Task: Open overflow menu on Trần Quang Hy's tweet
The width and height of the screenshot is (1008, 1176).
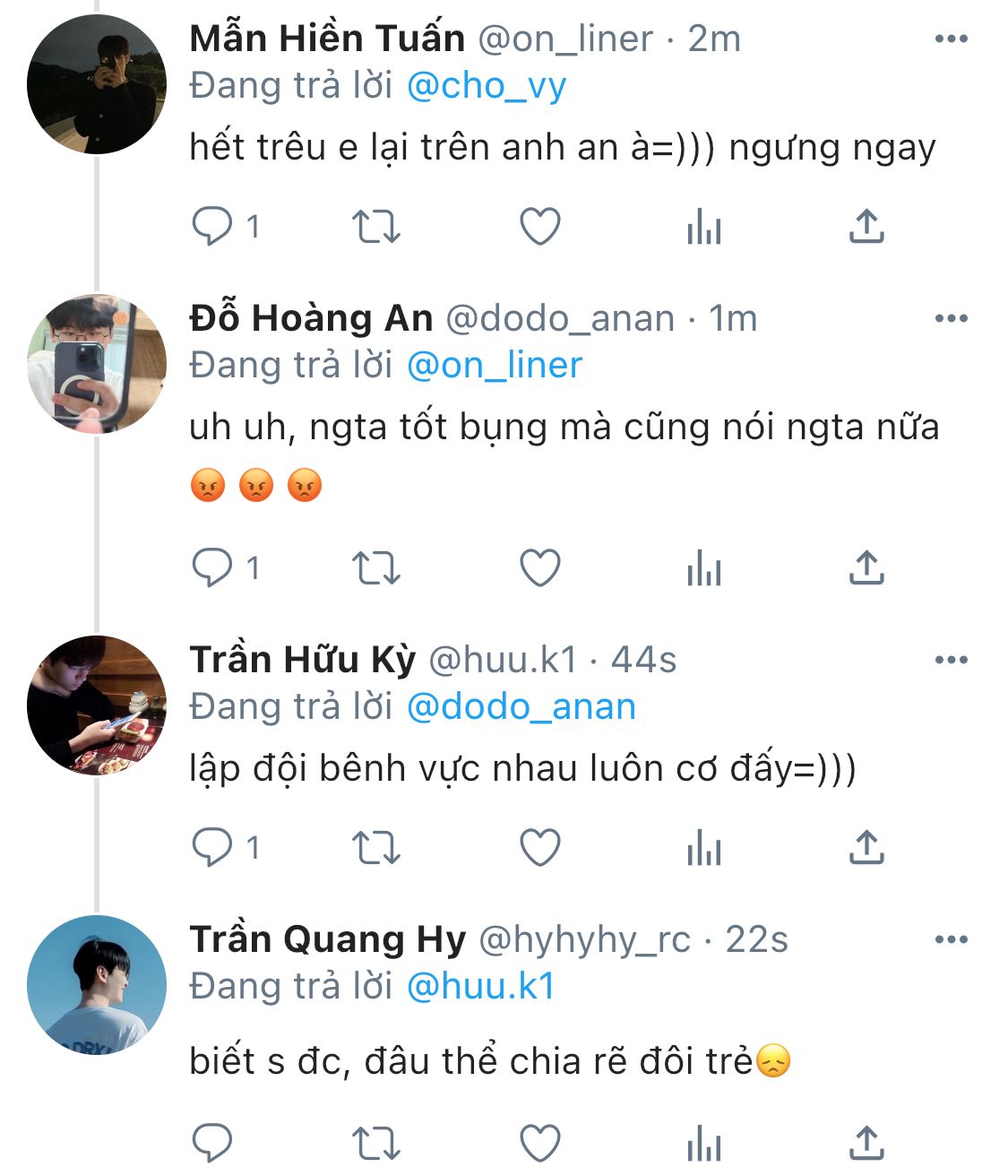Action: [951, 940]
